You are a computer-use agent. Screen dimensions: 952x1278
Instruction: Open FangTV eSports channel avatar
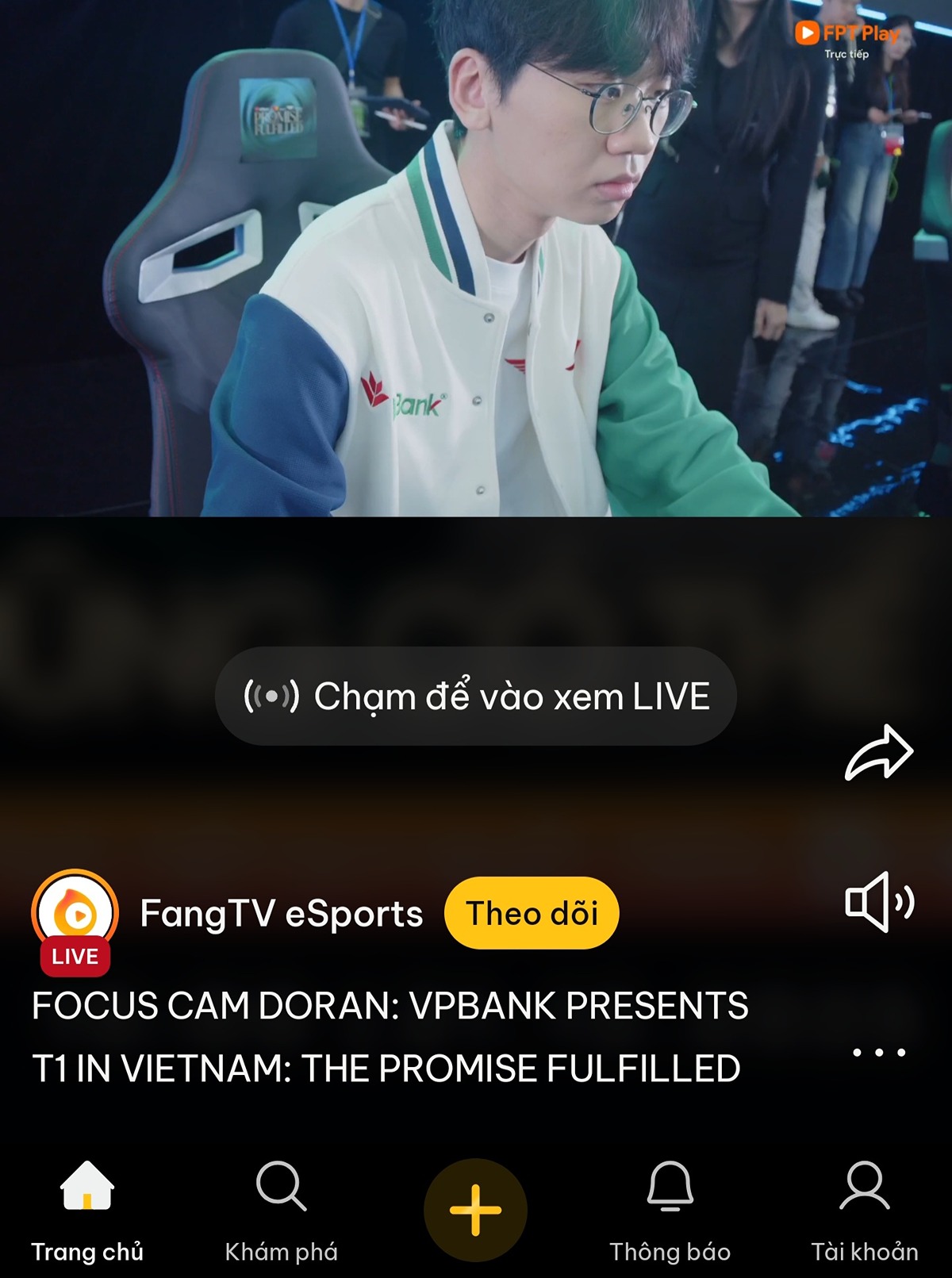coord(75,912)
